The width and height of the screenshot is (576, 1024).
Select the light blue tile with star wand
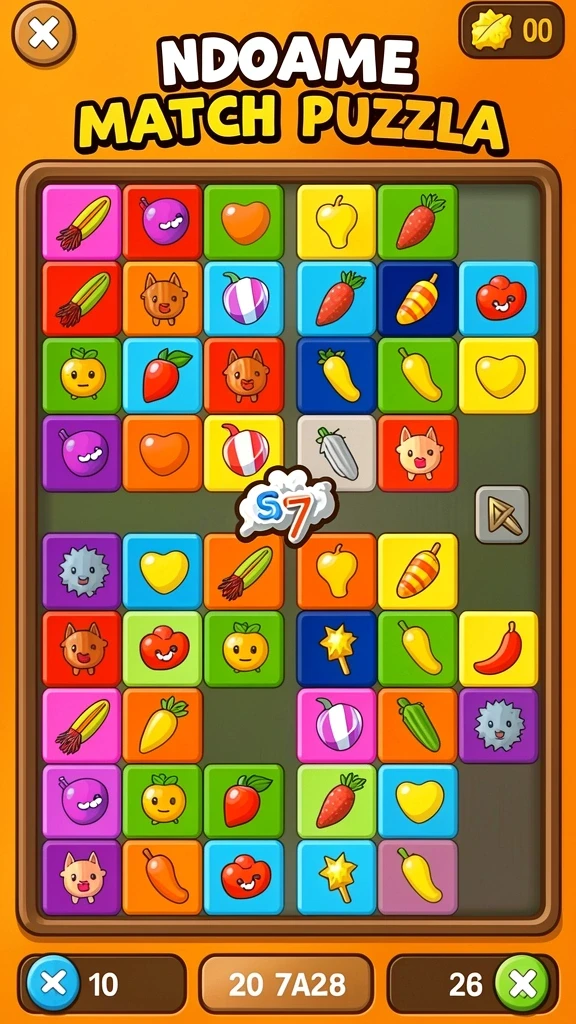click(x=337, y=877)
